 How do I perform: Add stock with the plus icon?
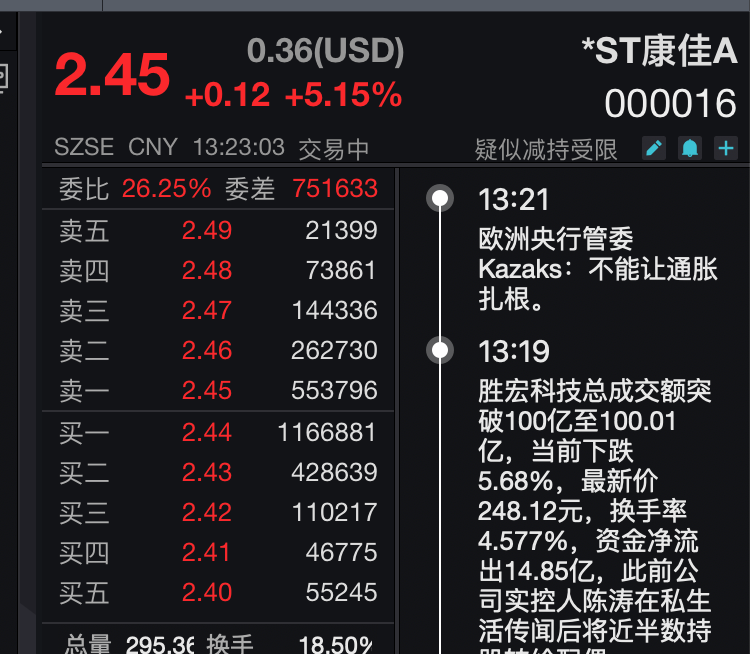(726, 148)
